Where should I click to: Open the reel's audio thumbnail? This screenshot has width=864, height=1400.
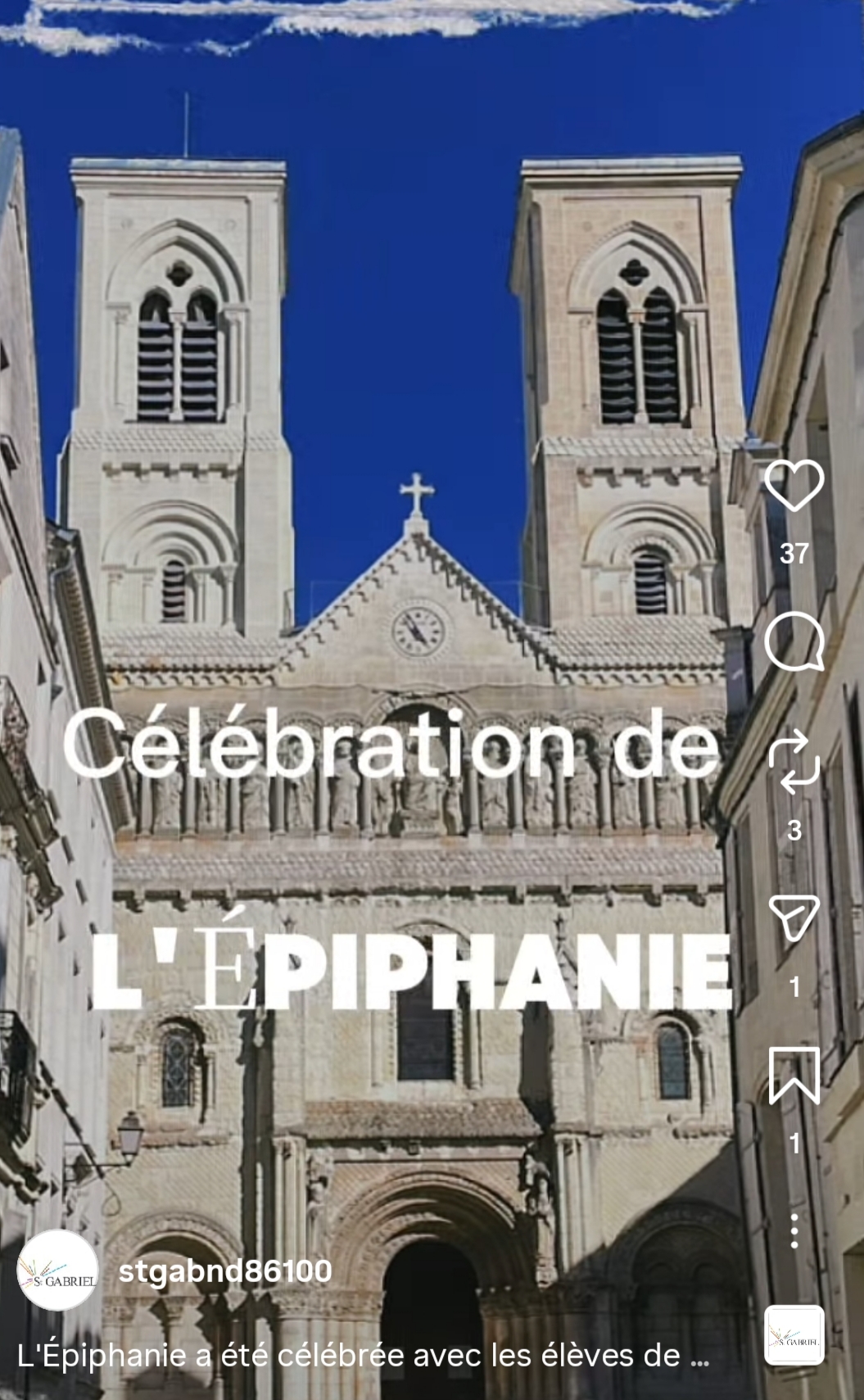click(x=794, y=1335)
